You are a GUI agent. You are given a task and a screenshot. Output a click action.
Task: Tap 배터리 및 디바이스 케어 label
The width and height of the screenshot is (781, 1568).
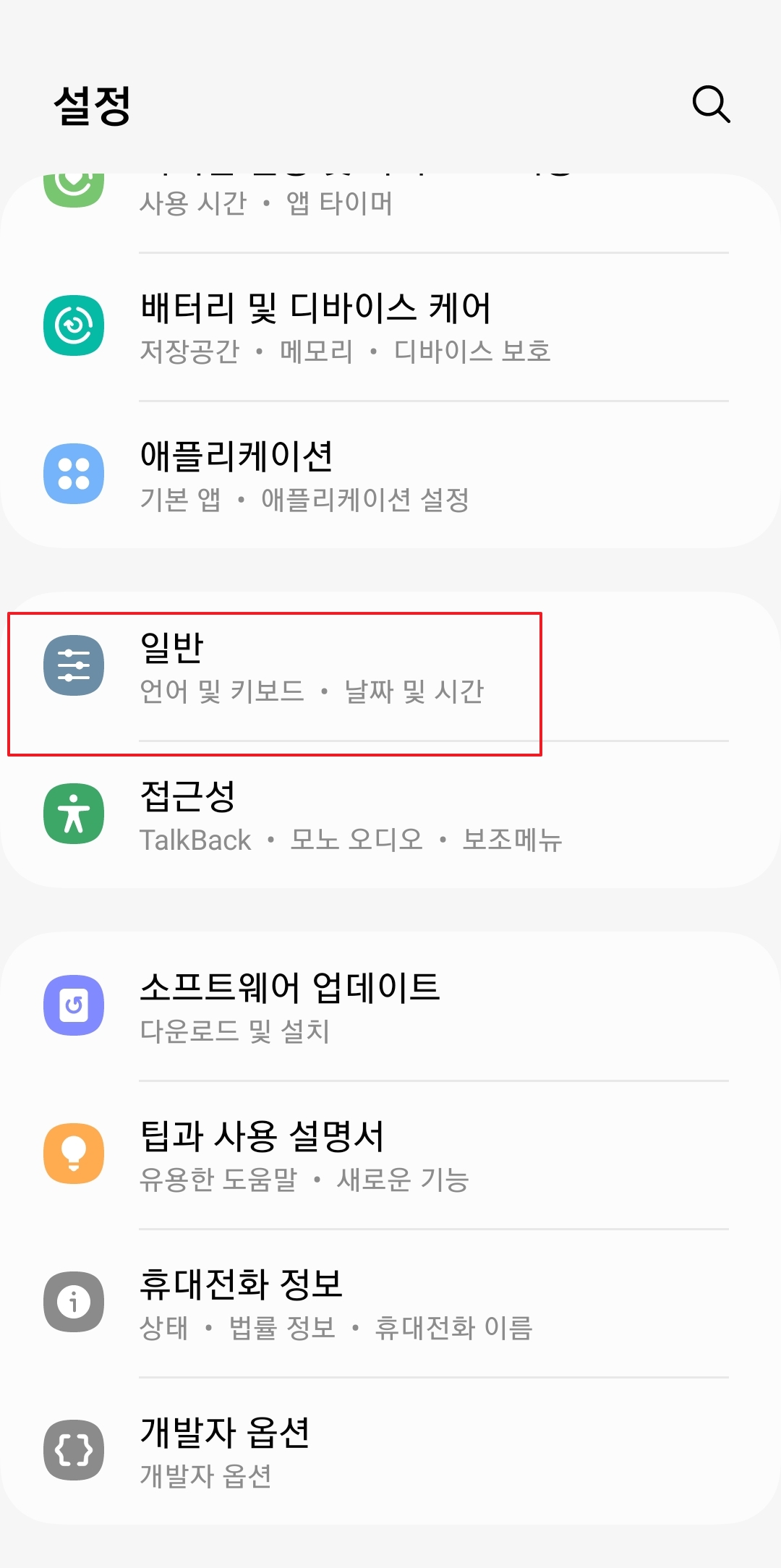316,307
